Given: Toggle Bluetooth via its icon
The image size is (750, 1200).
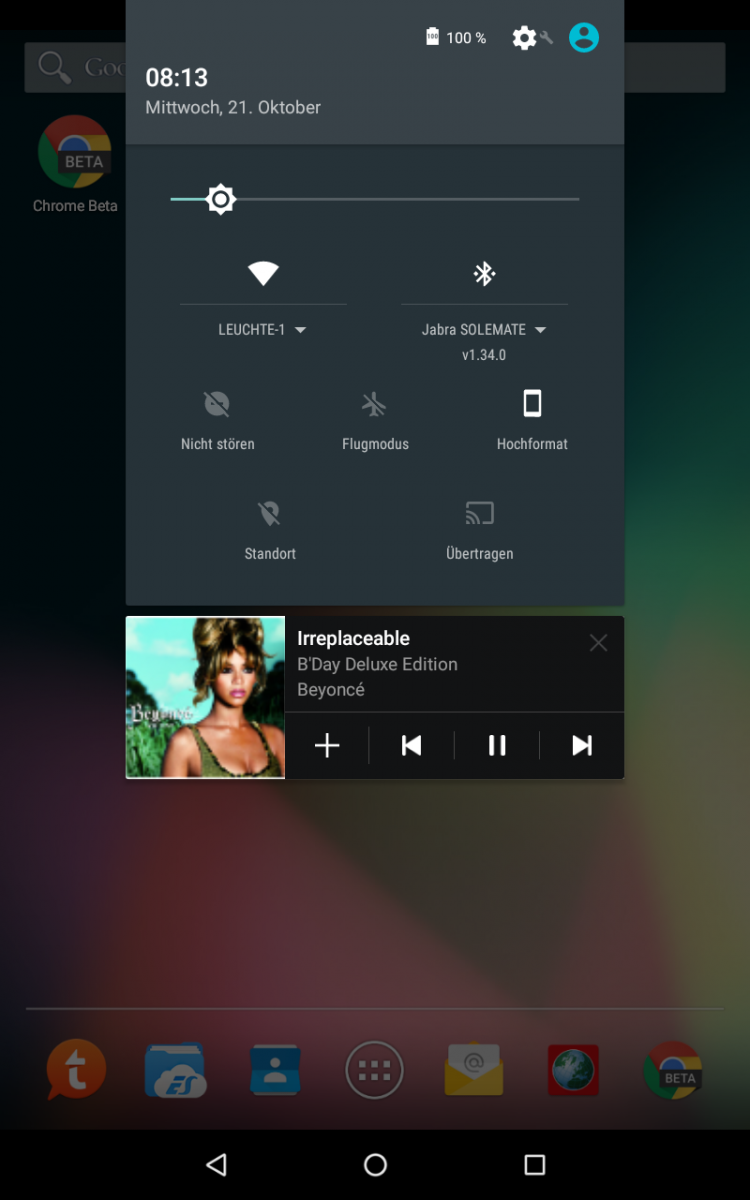Looking at the screenshot, I should tap(484, 273).
